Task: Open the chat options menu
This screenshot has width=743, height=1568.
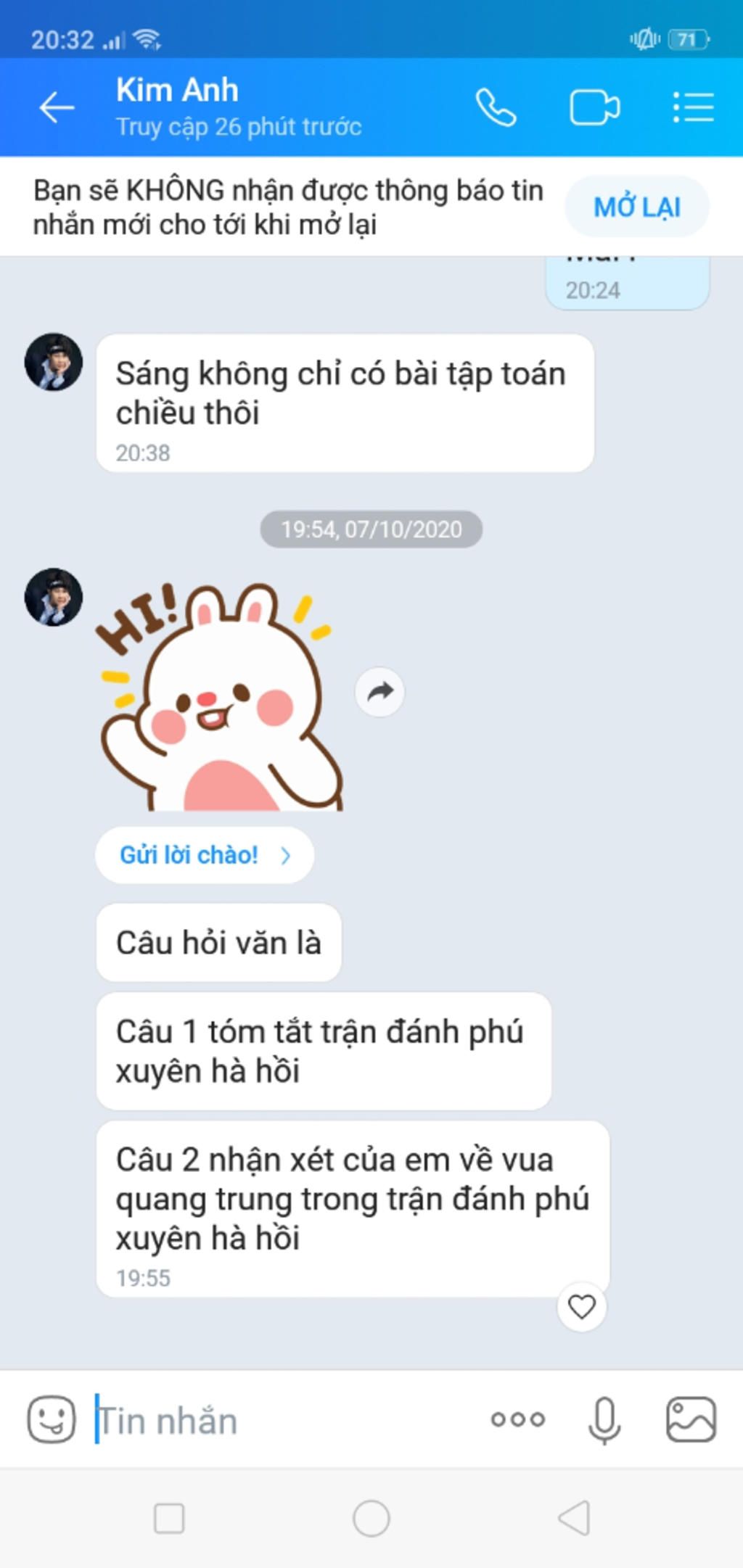Action: (x=693, y=108)
